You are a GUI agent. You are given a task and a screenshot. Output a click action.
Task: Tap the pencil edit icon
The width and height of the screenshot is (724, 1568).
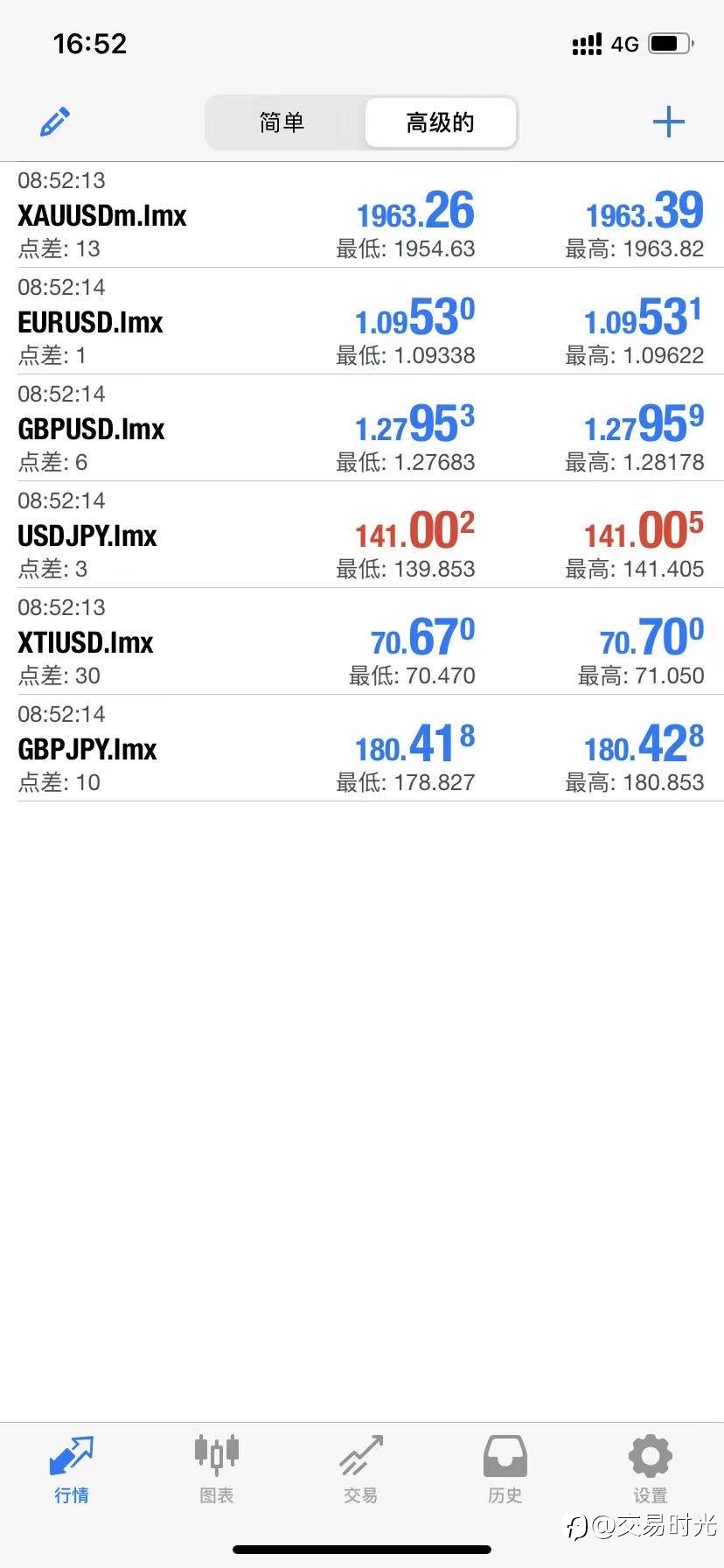(55, 122)
